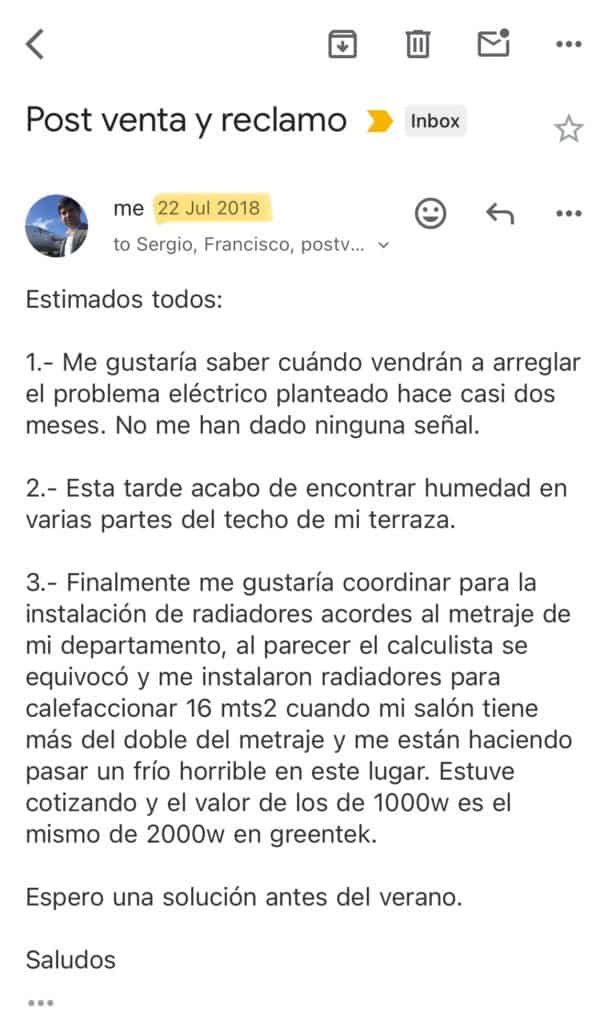Open the sender's profile picture

pos(55,225)
